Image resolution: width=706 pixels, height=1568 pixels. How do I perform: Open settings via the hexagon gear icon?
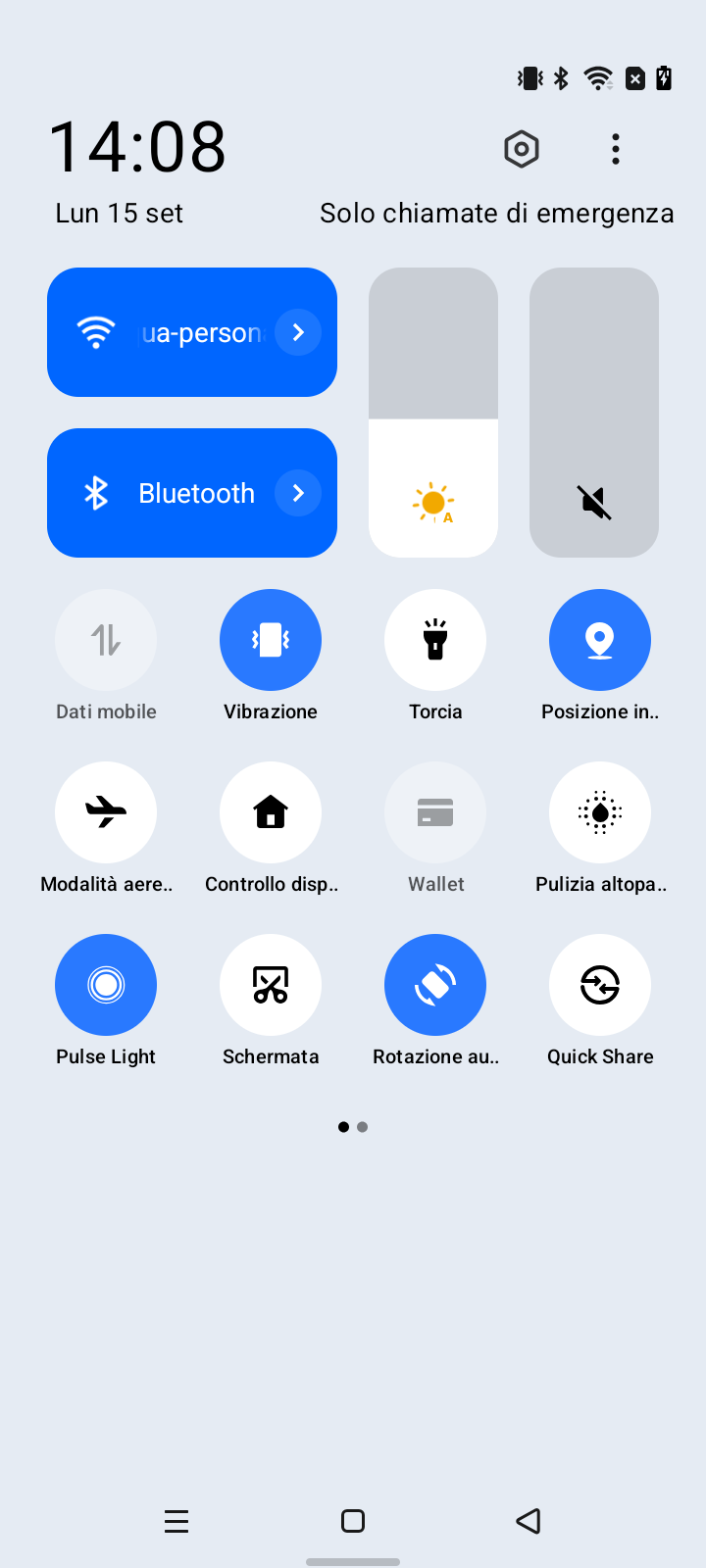[x=522, y=149]
